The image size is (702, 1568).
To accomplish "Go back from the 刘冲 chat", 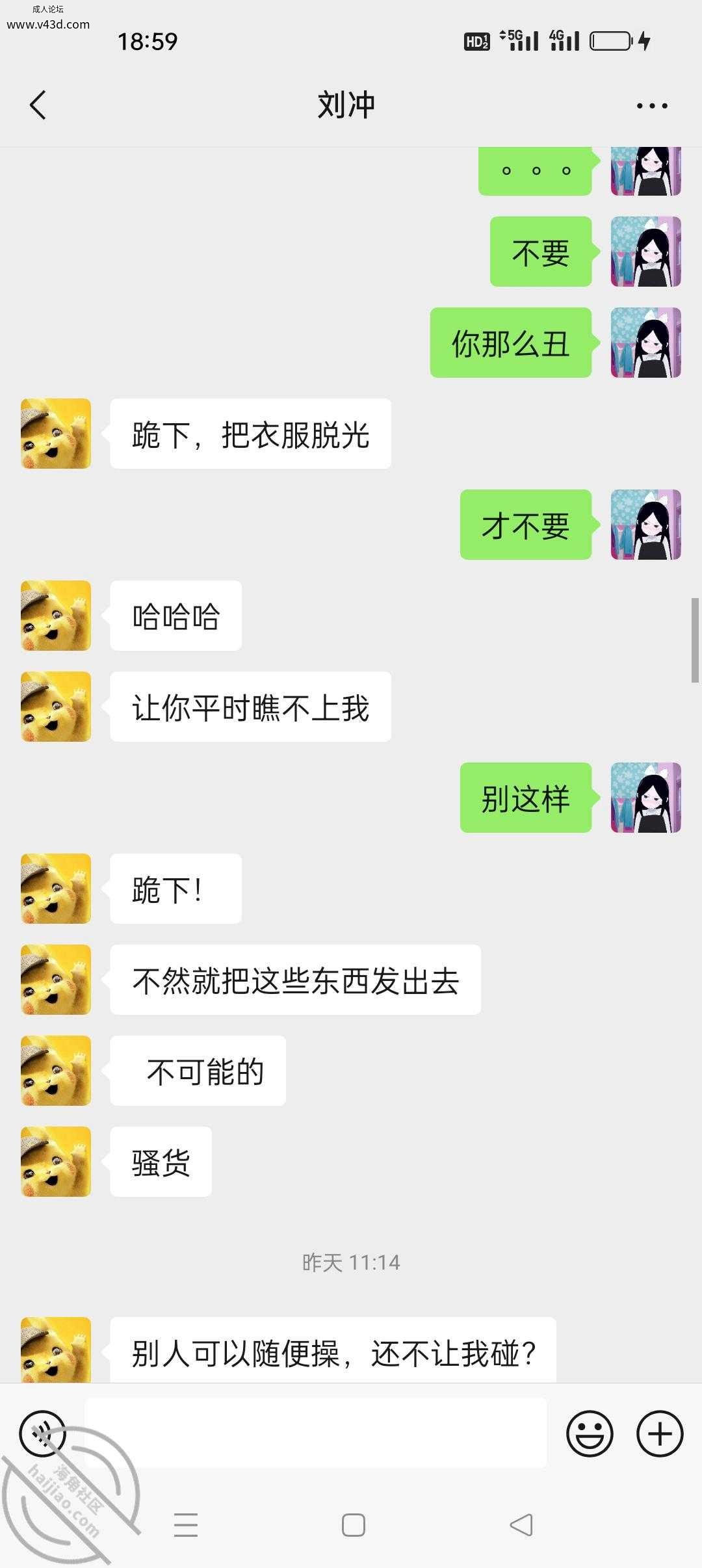I will click(x=38, y=105).
